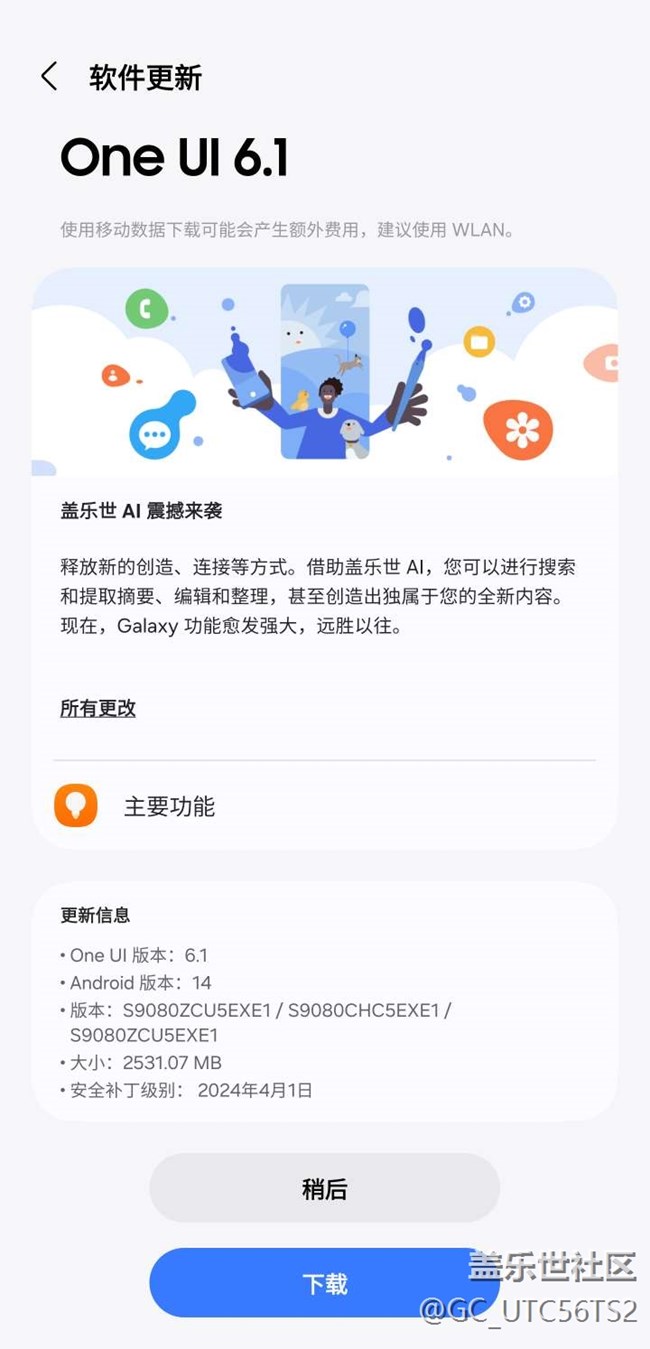The width and height of the screenshot is (650, 1349).
Task: Choose 稍后 to postpone the update
Action: [324, 1188]
